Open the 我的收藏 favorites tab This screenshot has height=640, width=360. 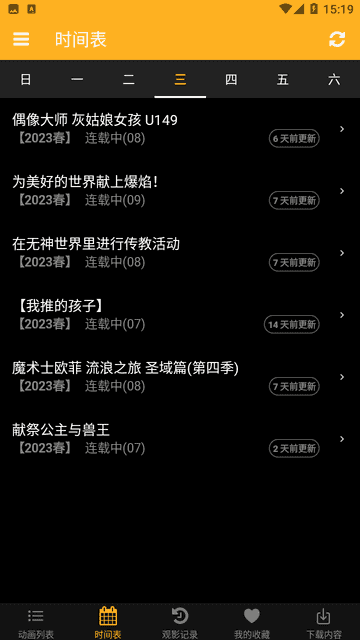252,622
